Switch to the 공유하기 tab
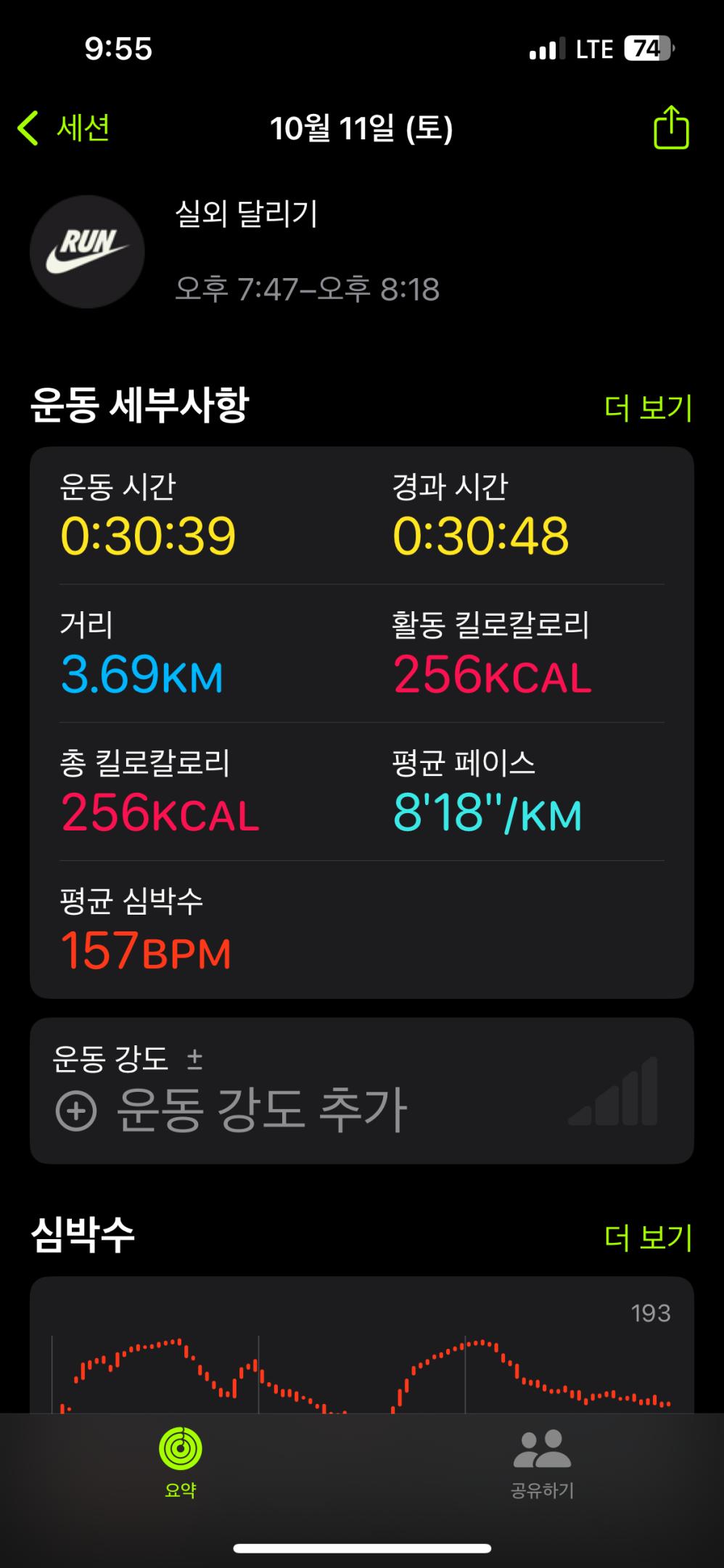The height and width of the screenshot is (1568, 724). (x=542, y=1463)
